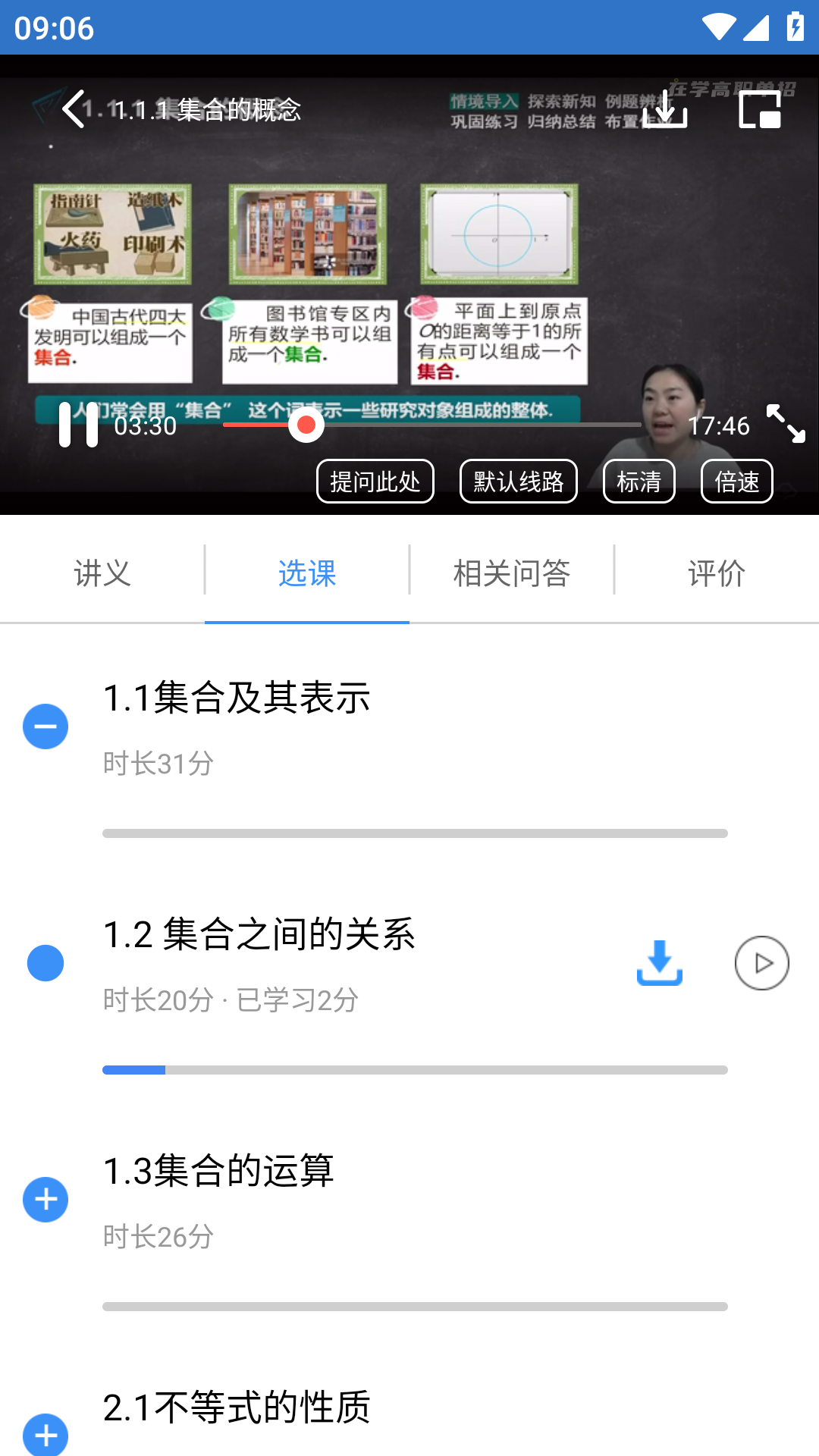Switch video quality via 标清 toggle
Screen dimensions: 819x1456
coord(639,481)
